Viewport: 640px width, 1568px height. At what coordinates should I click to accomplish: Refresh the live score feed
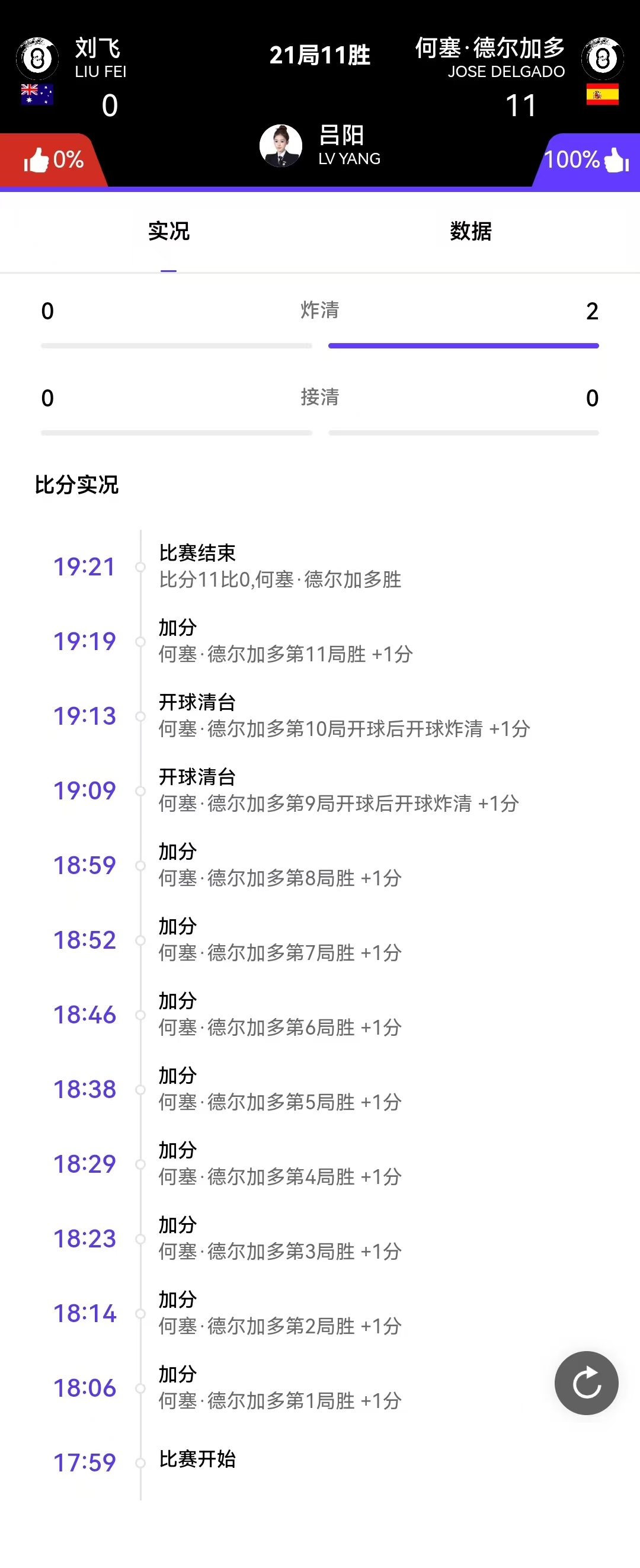coord(586,1383)
